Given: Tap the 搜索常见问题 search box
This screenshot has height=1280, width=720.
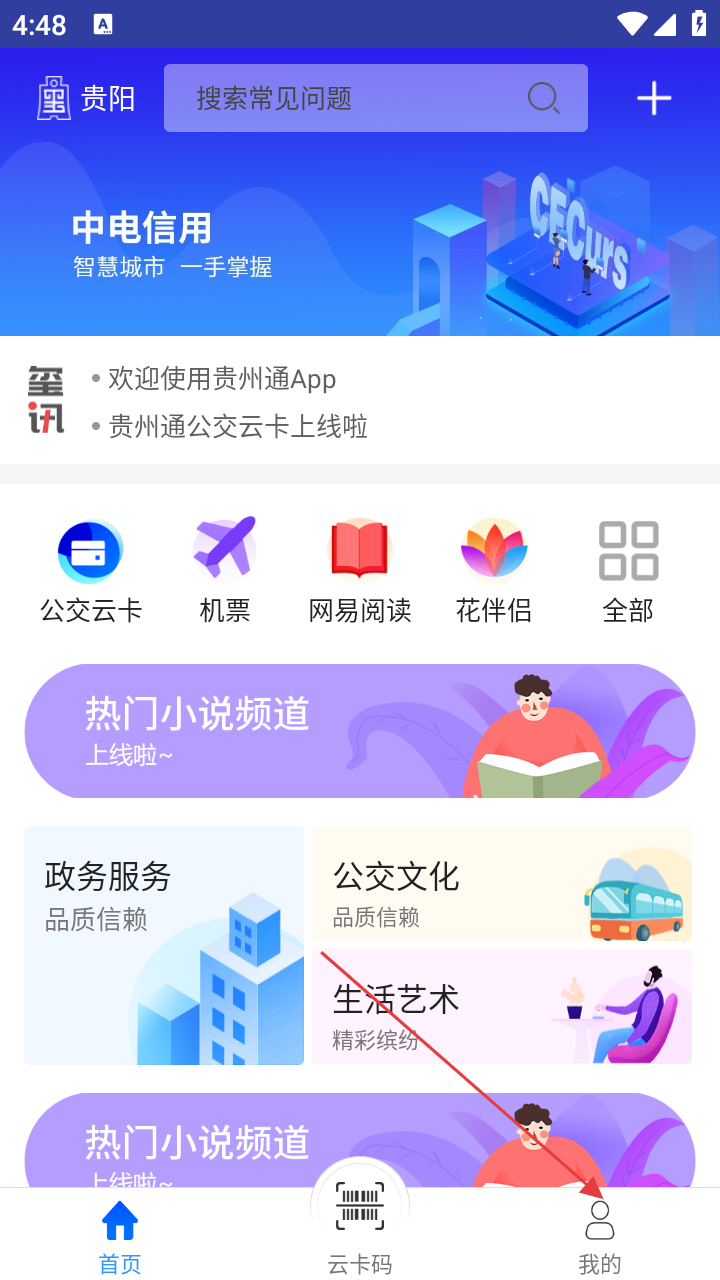Looking at the screenshot, I should (360, 98).
